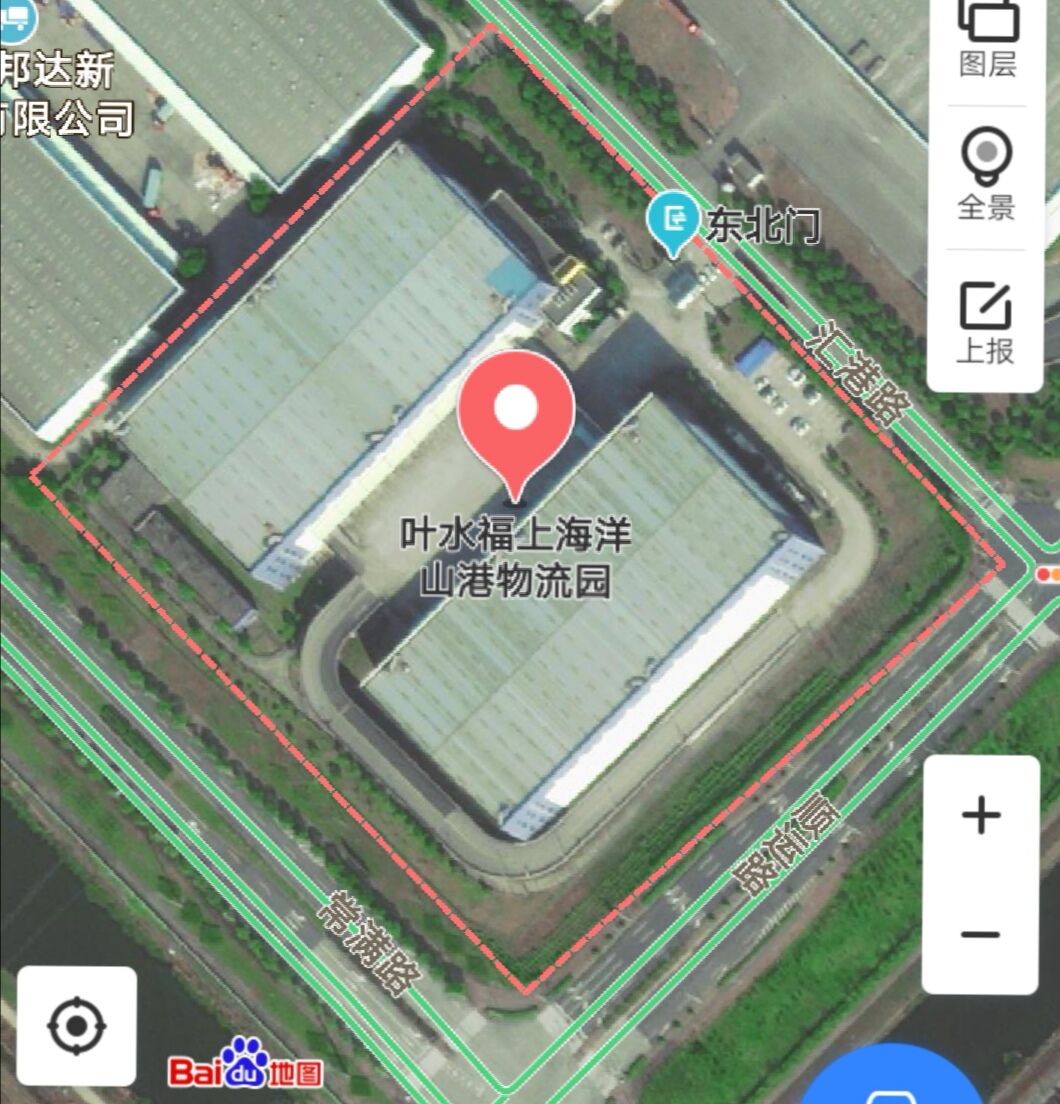The width and height of the screenshot is (1060, 1104).
Task: Zoom in with the plus button
Action: [x=981, y=815]
